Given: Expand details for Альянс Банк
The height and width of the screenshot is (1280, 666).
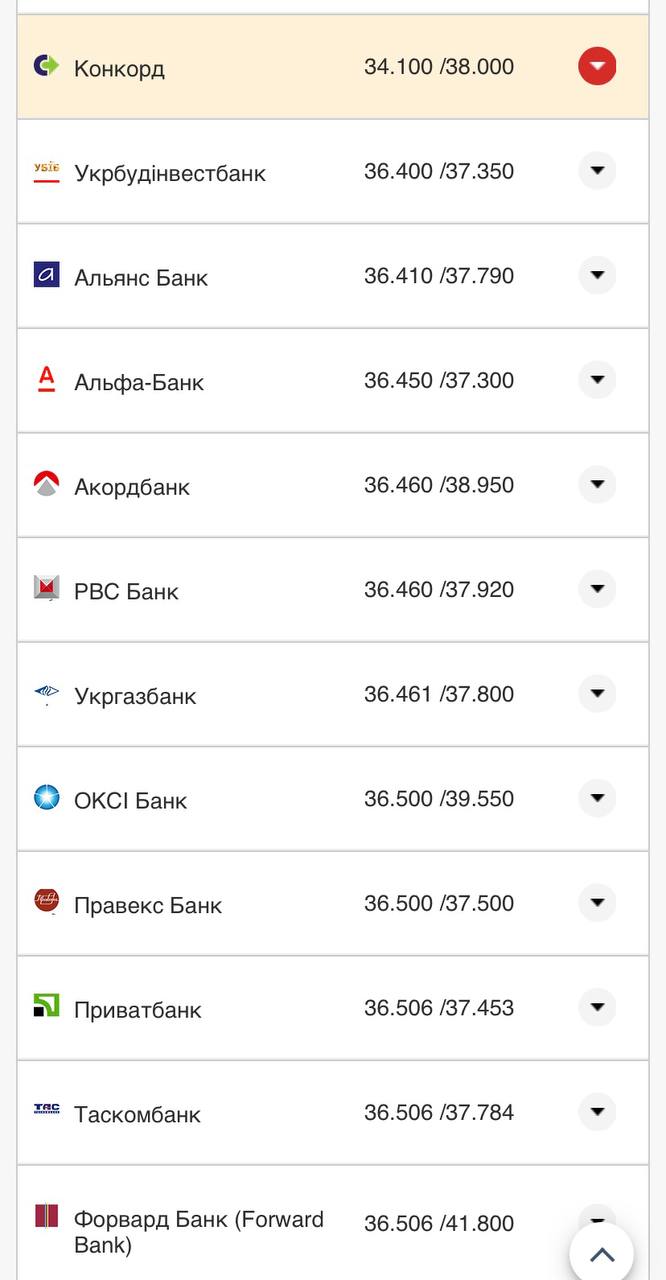Looking at the screenshot, I should click(x=597, y=275).
